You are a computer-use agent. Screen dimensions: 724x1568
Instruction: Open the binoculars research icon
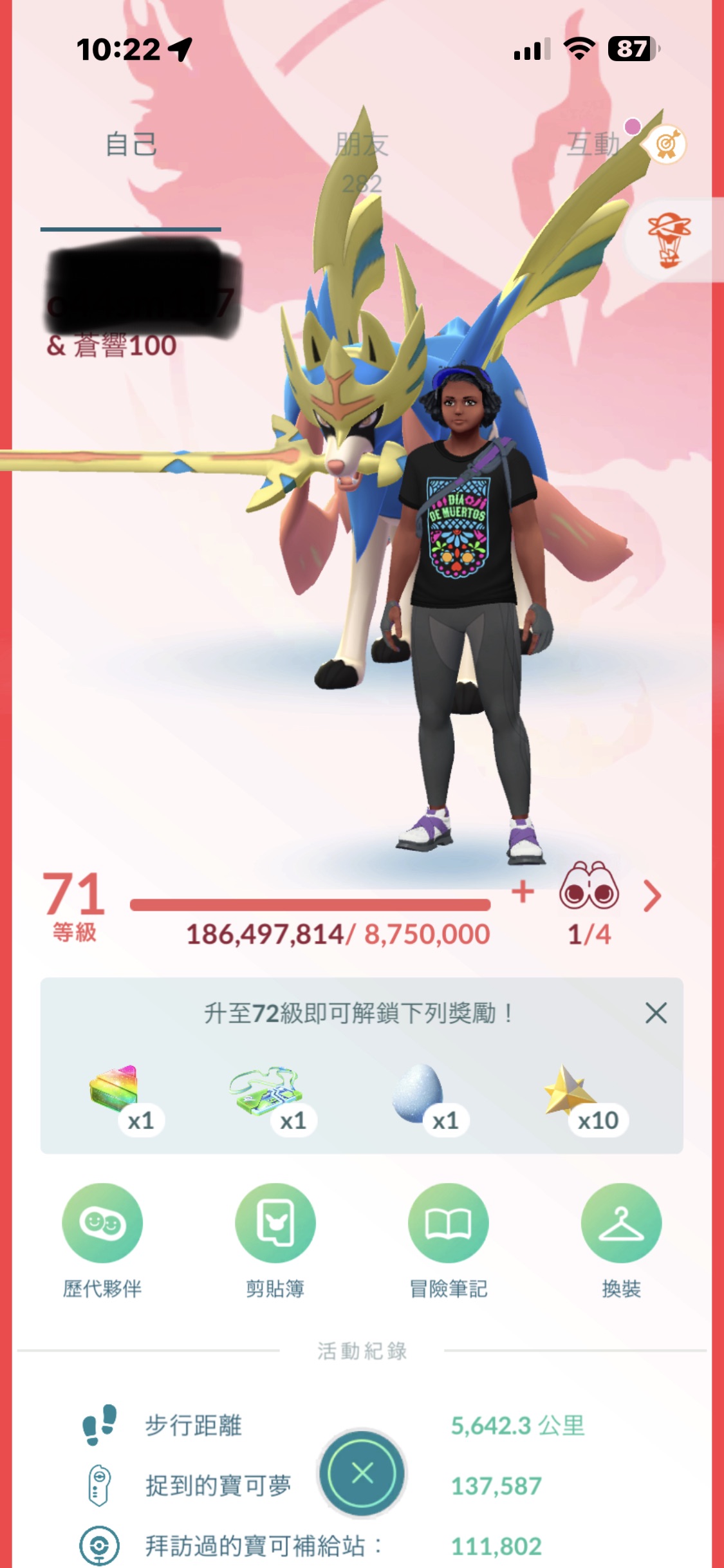click(x=589, y=887)
